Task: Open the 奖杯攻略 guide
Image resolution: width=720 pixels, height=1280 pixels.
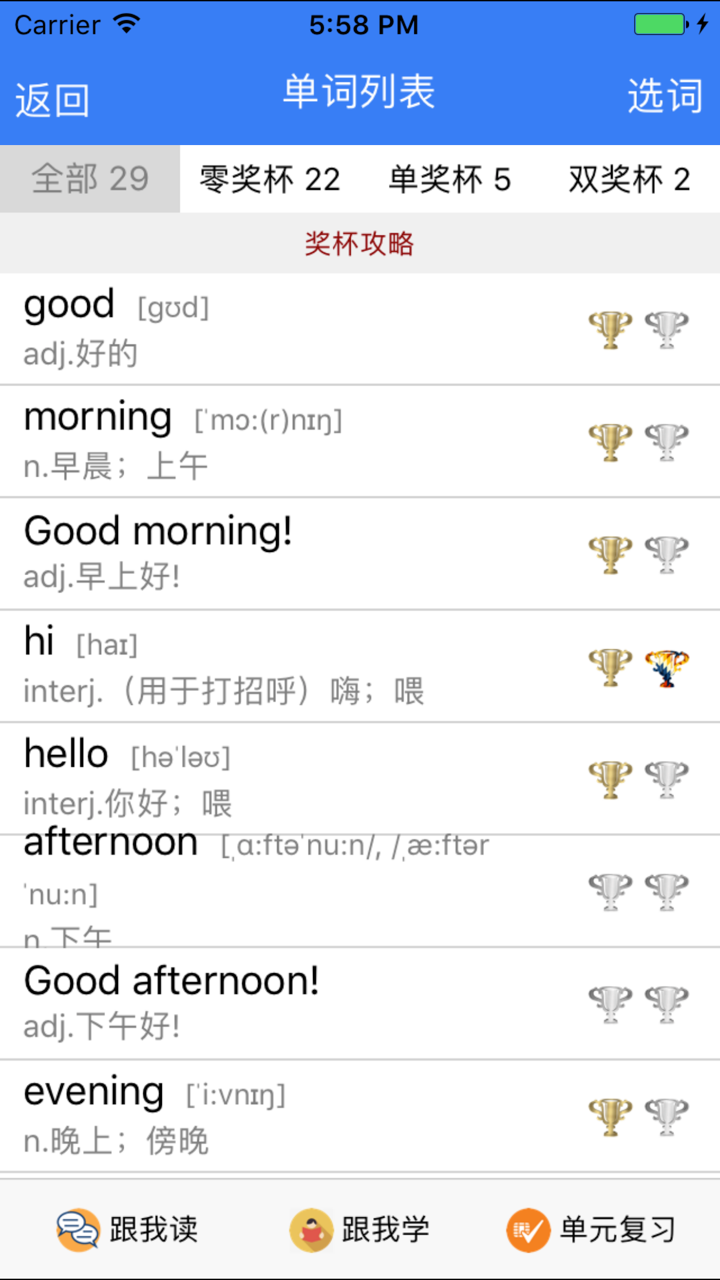Action: pos(359,243)
